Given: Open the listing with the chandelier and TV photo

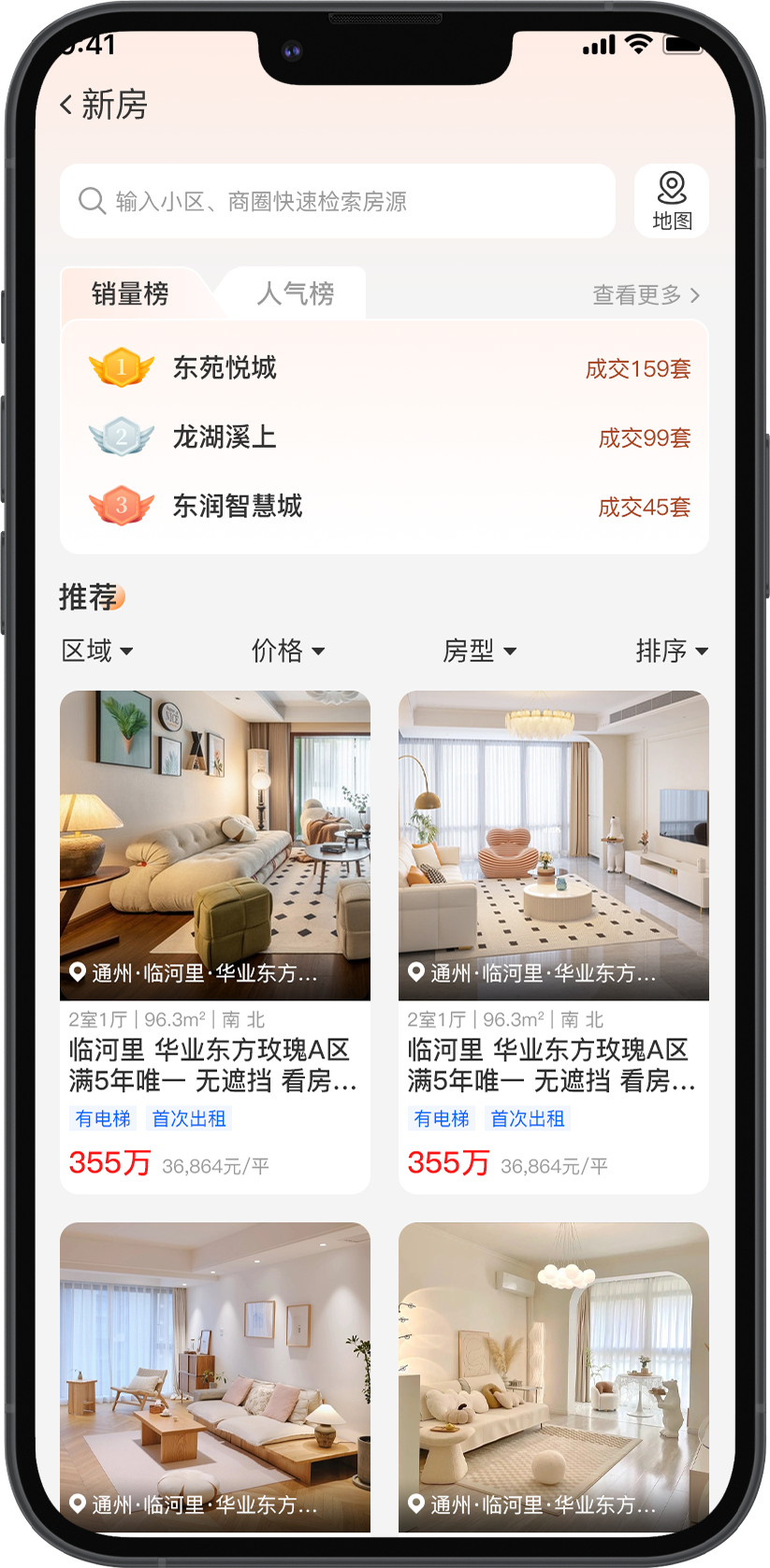Looking at the screenshot, I should click(553, 940).
